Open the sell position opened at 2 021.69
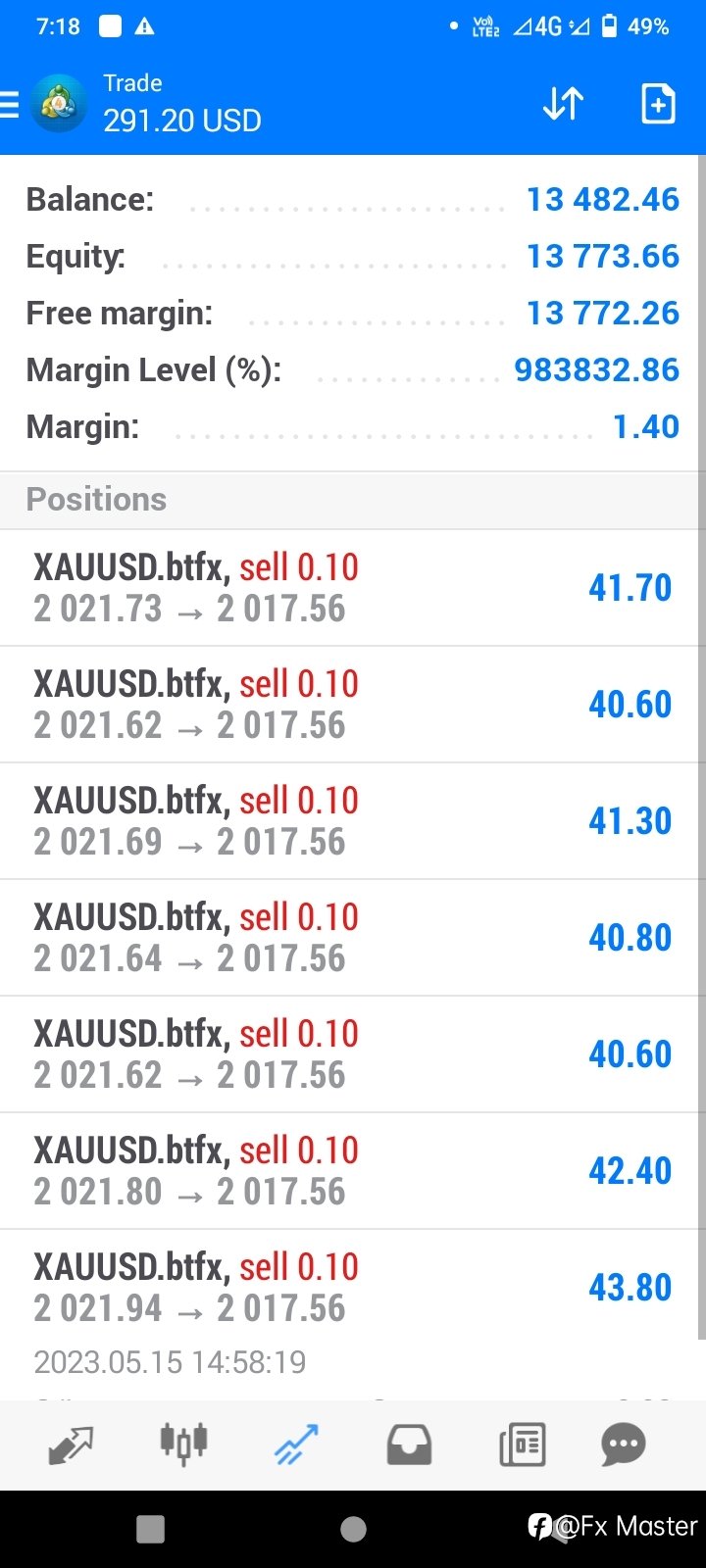This screenshot has width=706, height=1568. [x=351, y=821]
